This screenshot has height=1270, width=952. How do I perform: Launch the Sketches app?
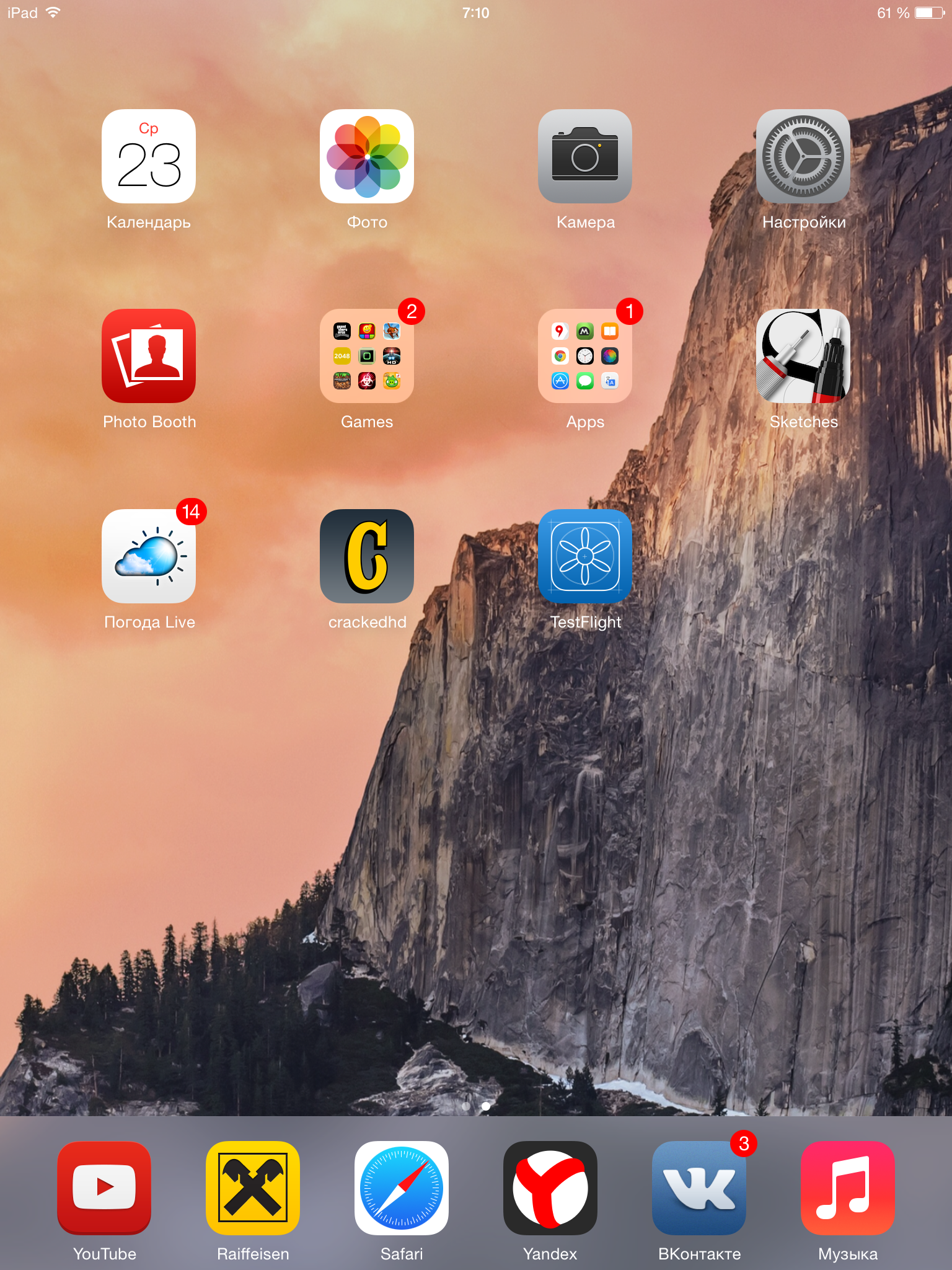(803, 356)
